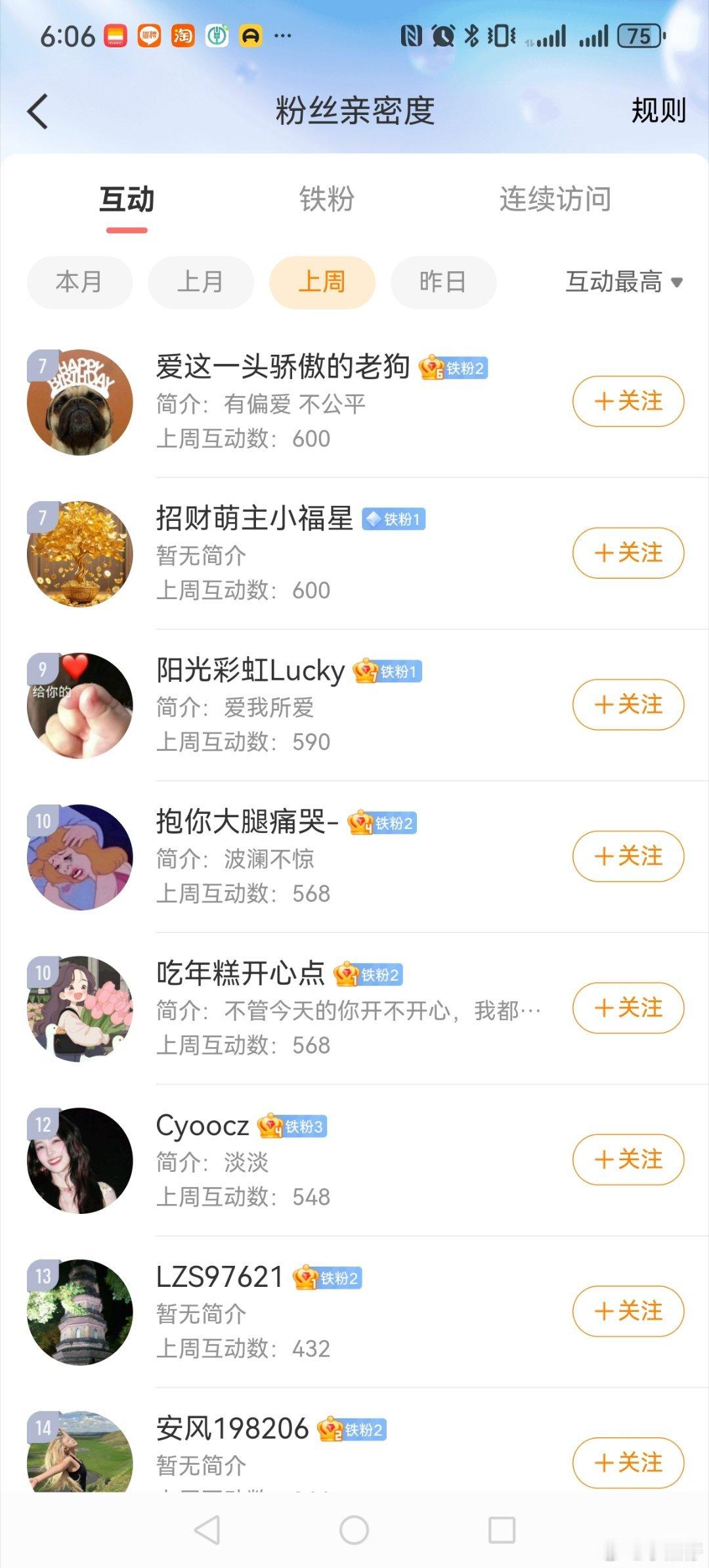
Task: Select the 本月 filter chip
Action: pos(79,282)
